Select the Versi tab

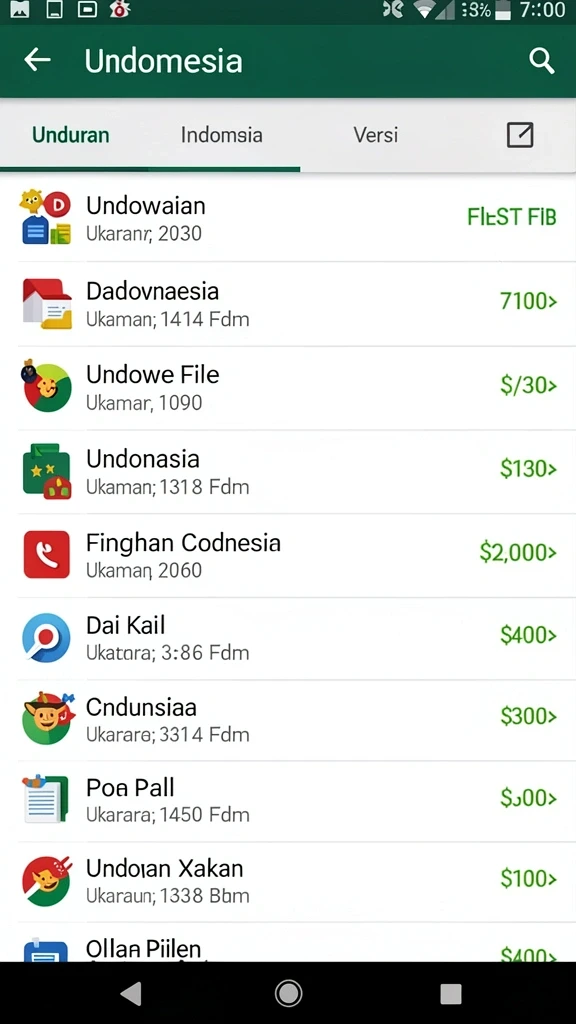coord(376,135)
